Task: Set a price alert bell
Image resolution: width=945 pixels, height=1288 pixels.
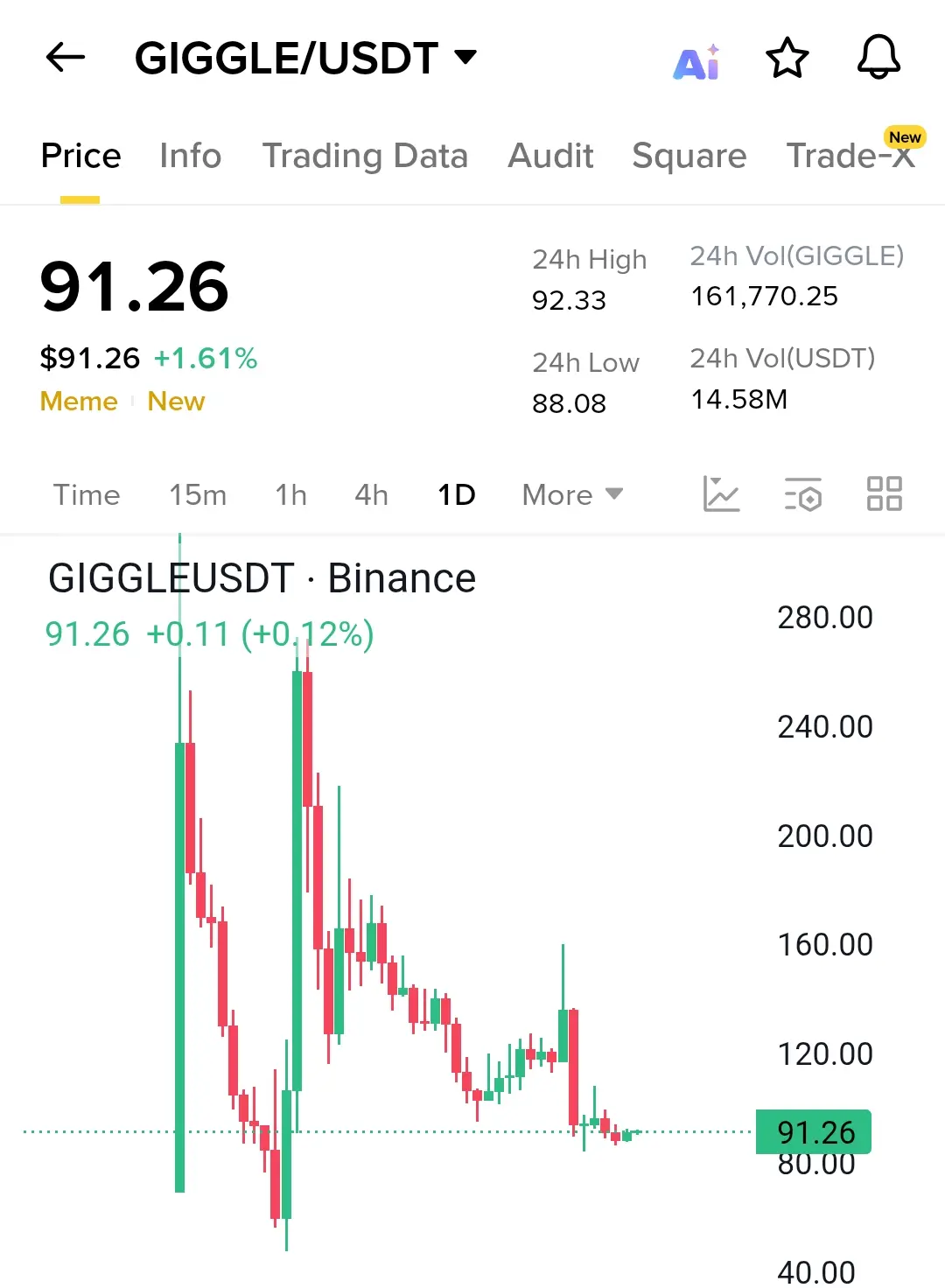Action: 878,58
